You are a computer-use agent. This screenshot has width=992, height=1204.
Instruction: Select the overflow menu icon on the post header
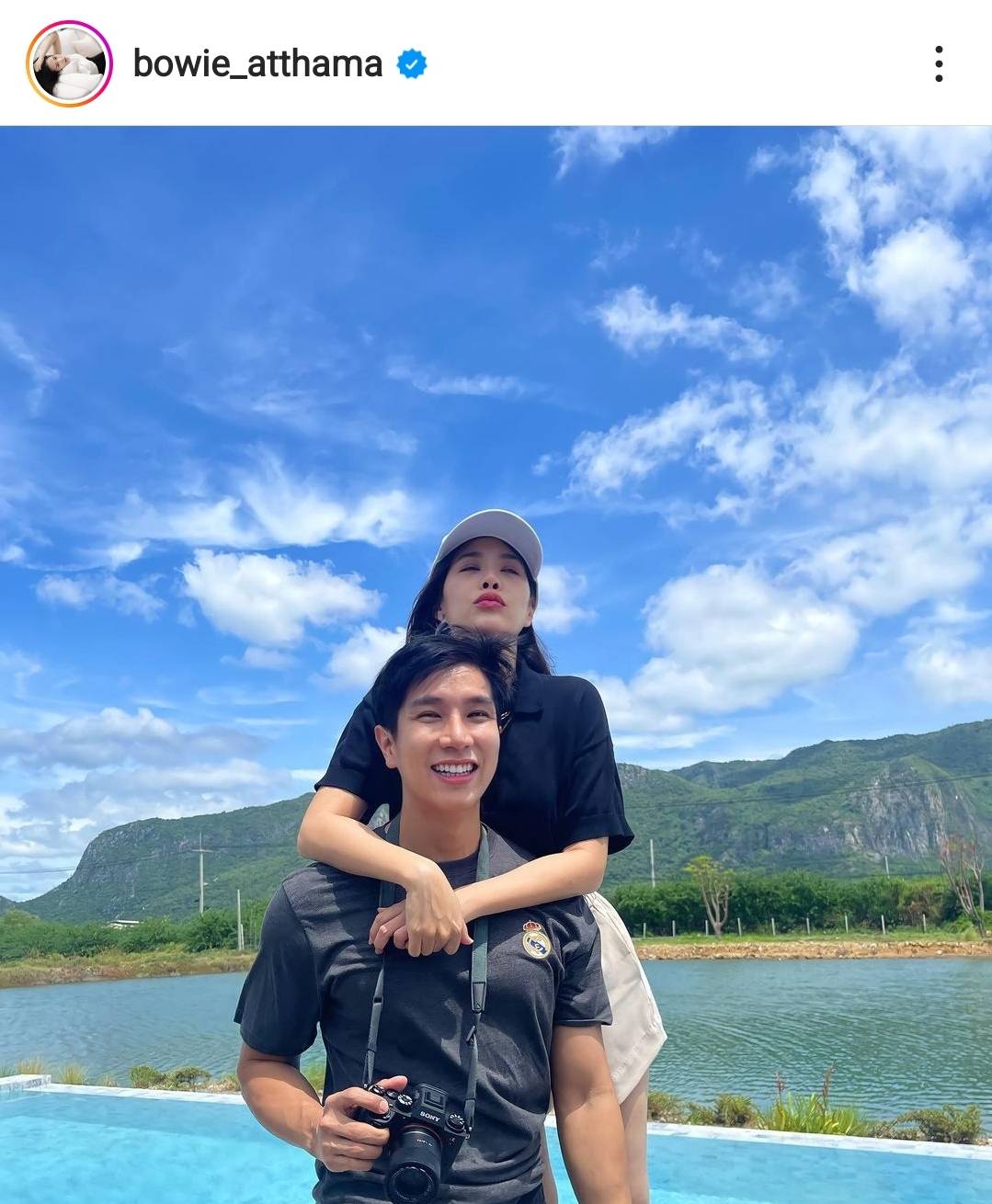click(x=940, y=62)
